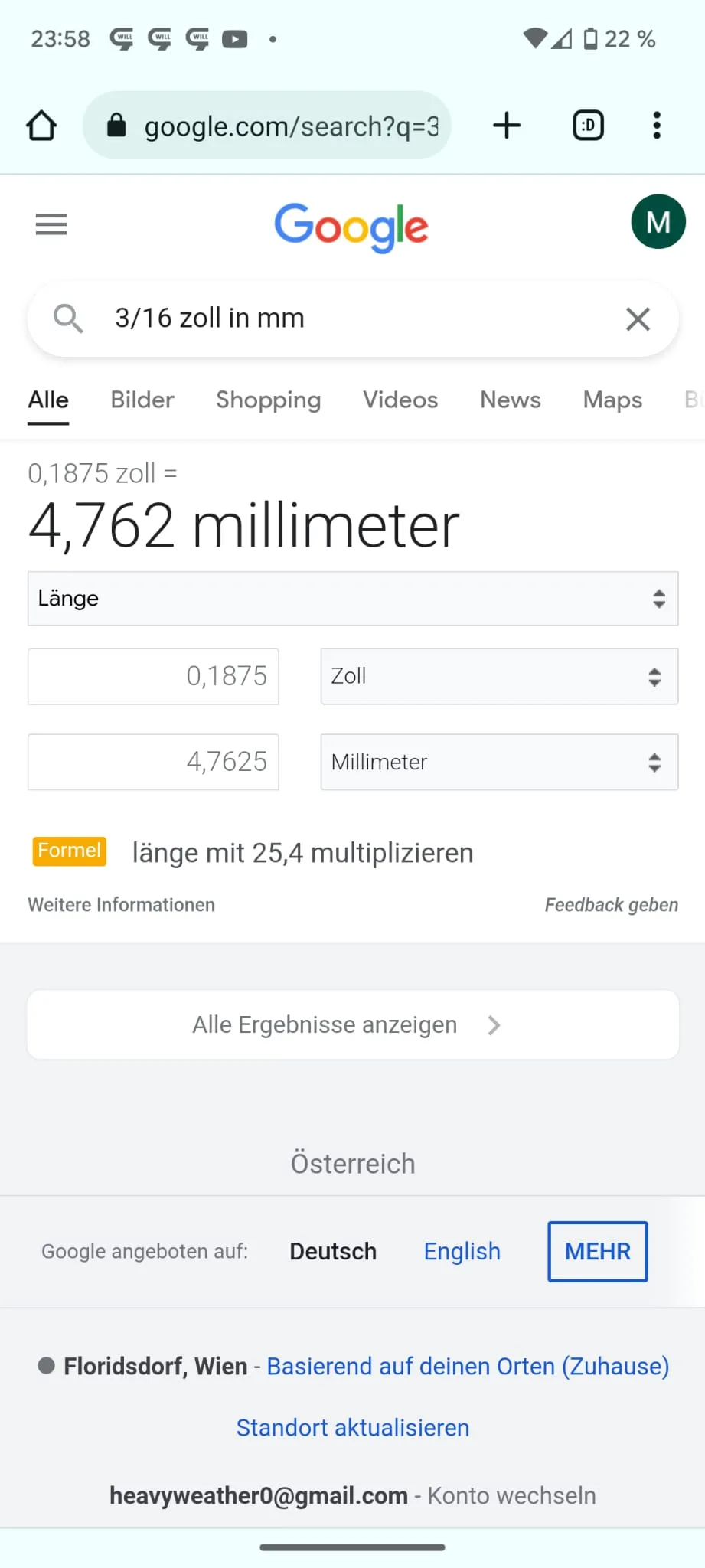
Task: Open the Google account avatar
Action: click(x=658, y=222)
